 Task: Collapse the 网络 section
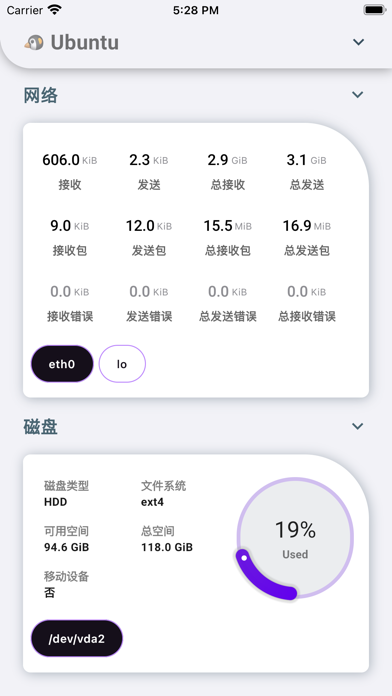click(357, 95)
